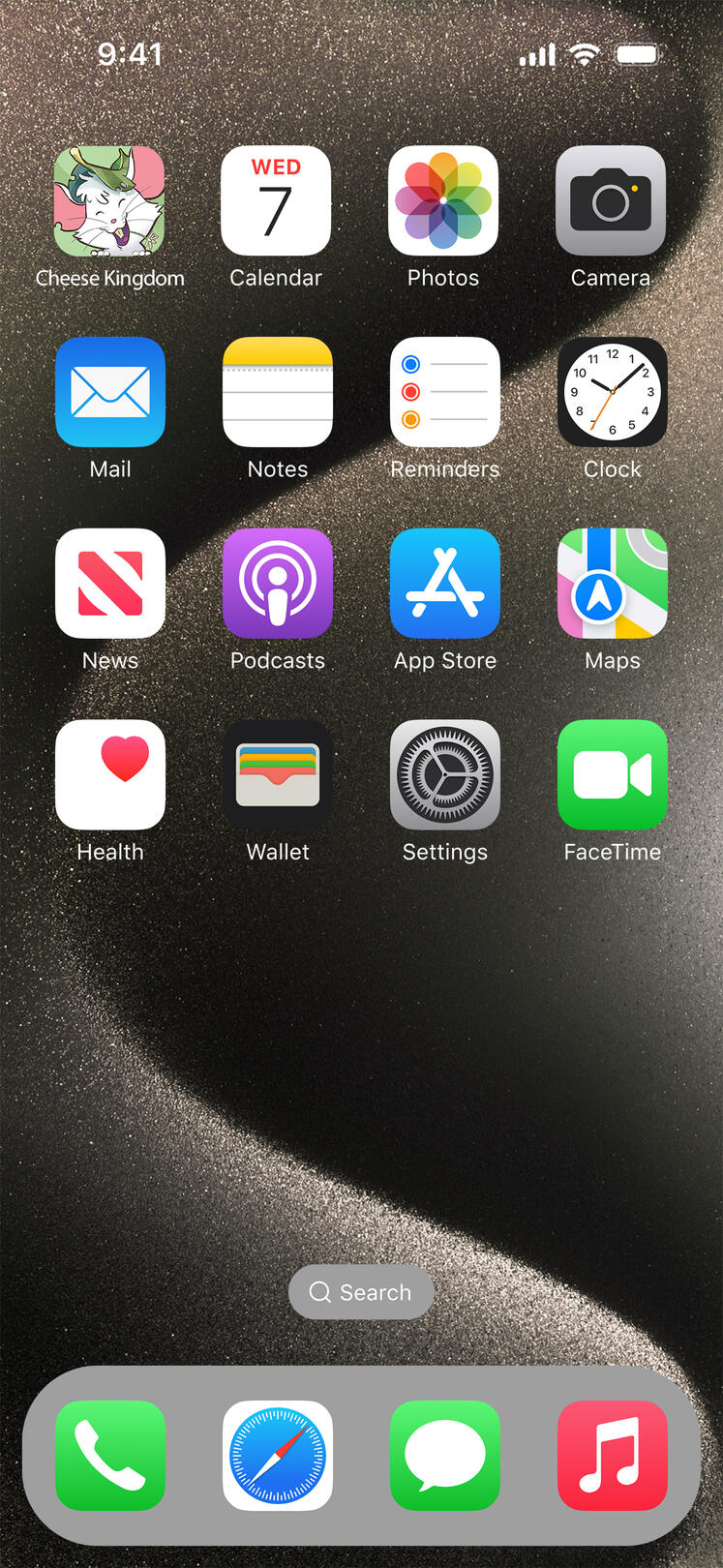
Task: Open the Cheese Kingdom app
Action: tap(109, 201)
